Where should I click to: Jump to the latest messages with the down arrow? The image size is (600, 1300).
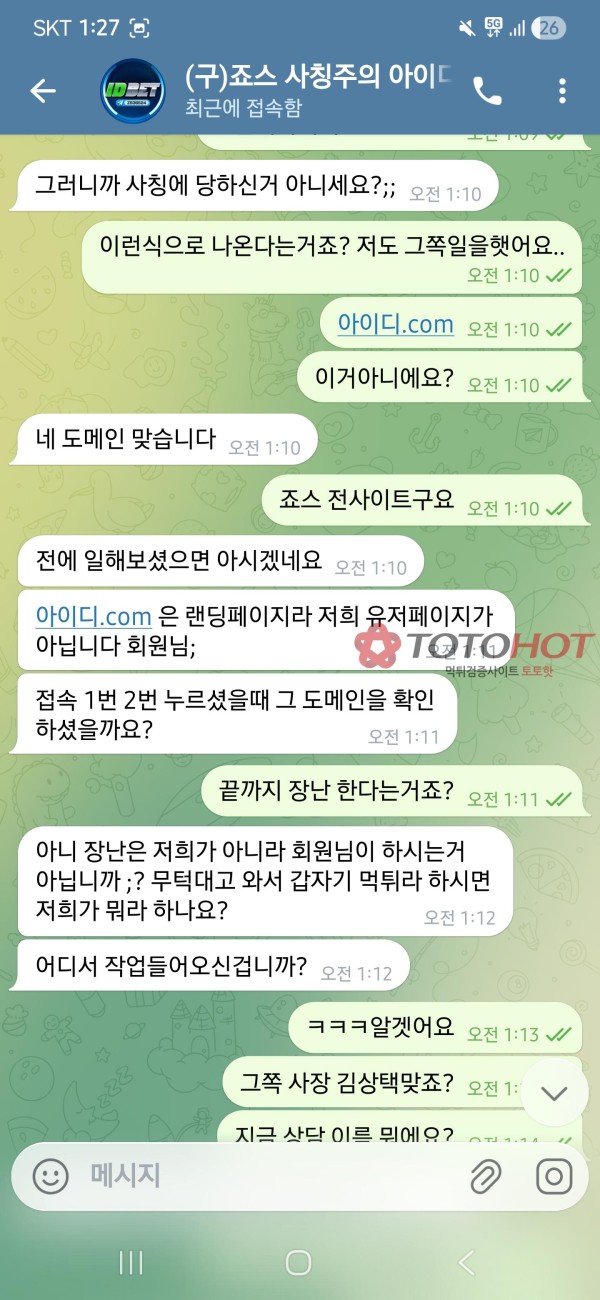(x=554, y=1092)
